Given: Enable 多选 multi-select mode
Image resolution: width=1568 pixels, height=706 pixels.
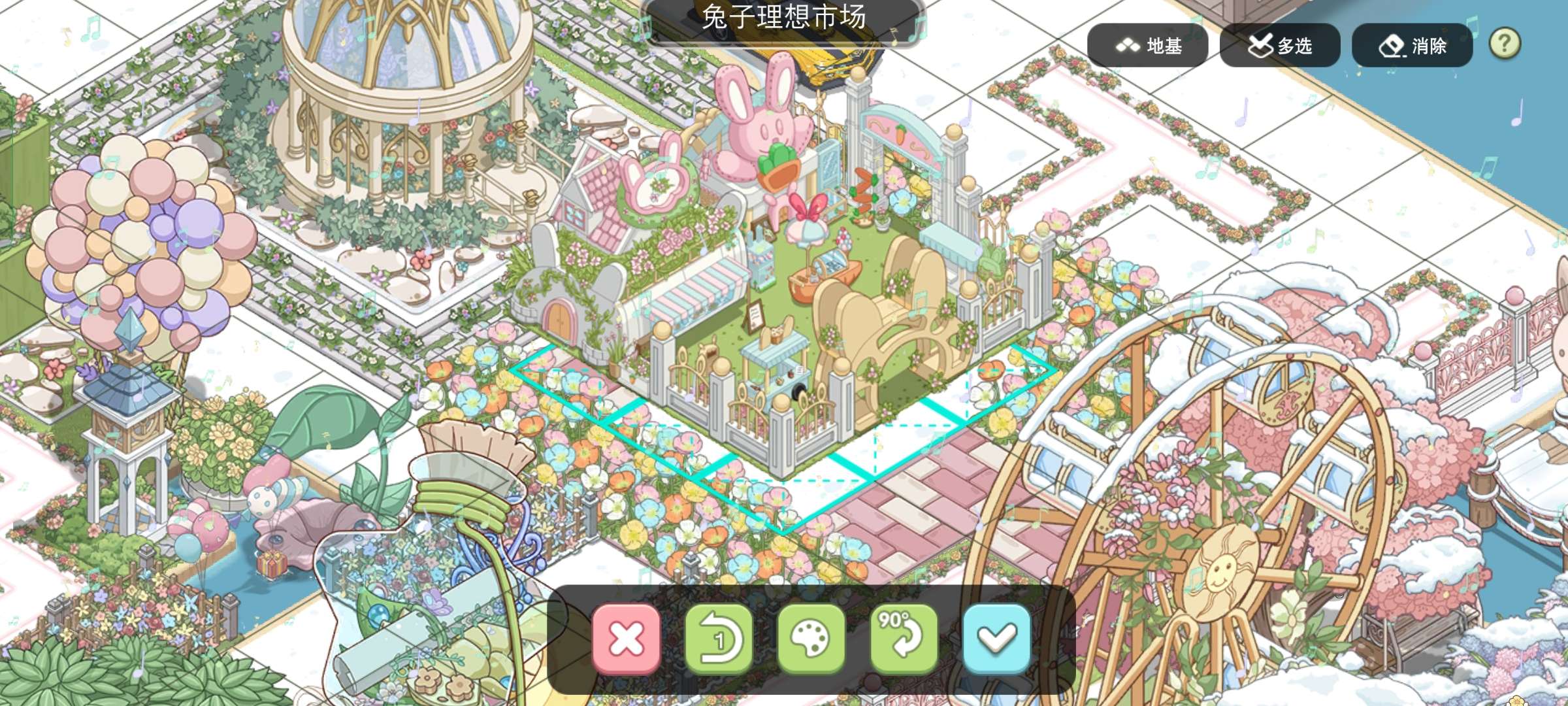Looking at the screenshot, I should (x=1279, y=46).
